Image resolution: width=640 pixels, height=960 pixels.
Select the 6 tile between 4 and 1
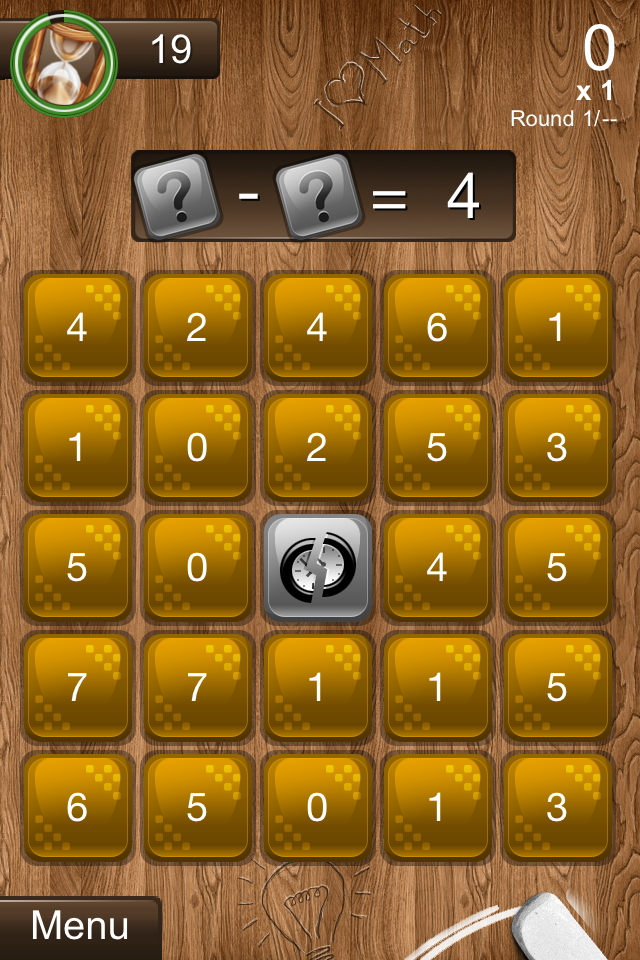click(x=437, y=327)
